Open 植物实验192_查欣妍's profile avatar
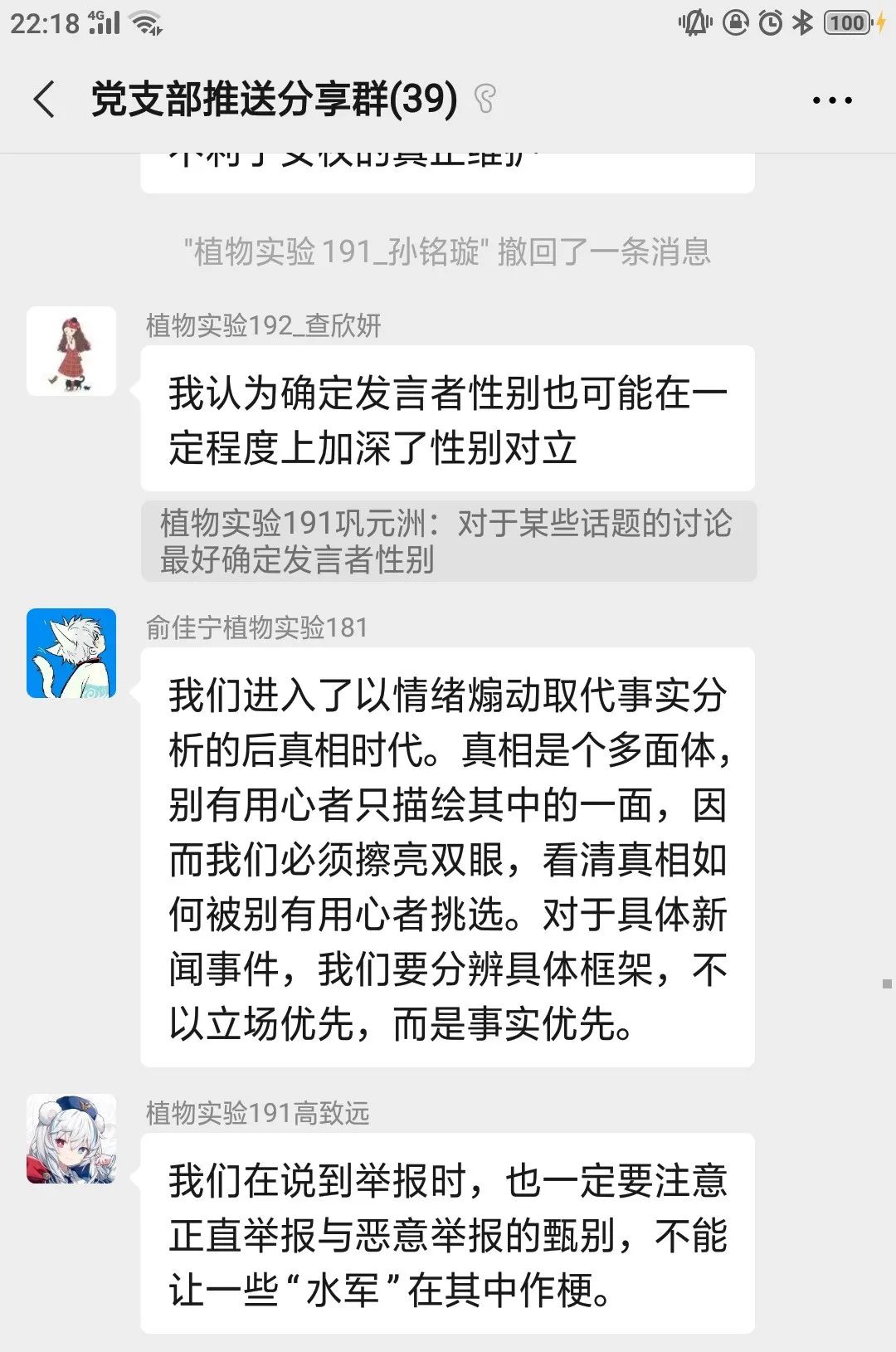The image size is (896, 1352). (71, 351)
